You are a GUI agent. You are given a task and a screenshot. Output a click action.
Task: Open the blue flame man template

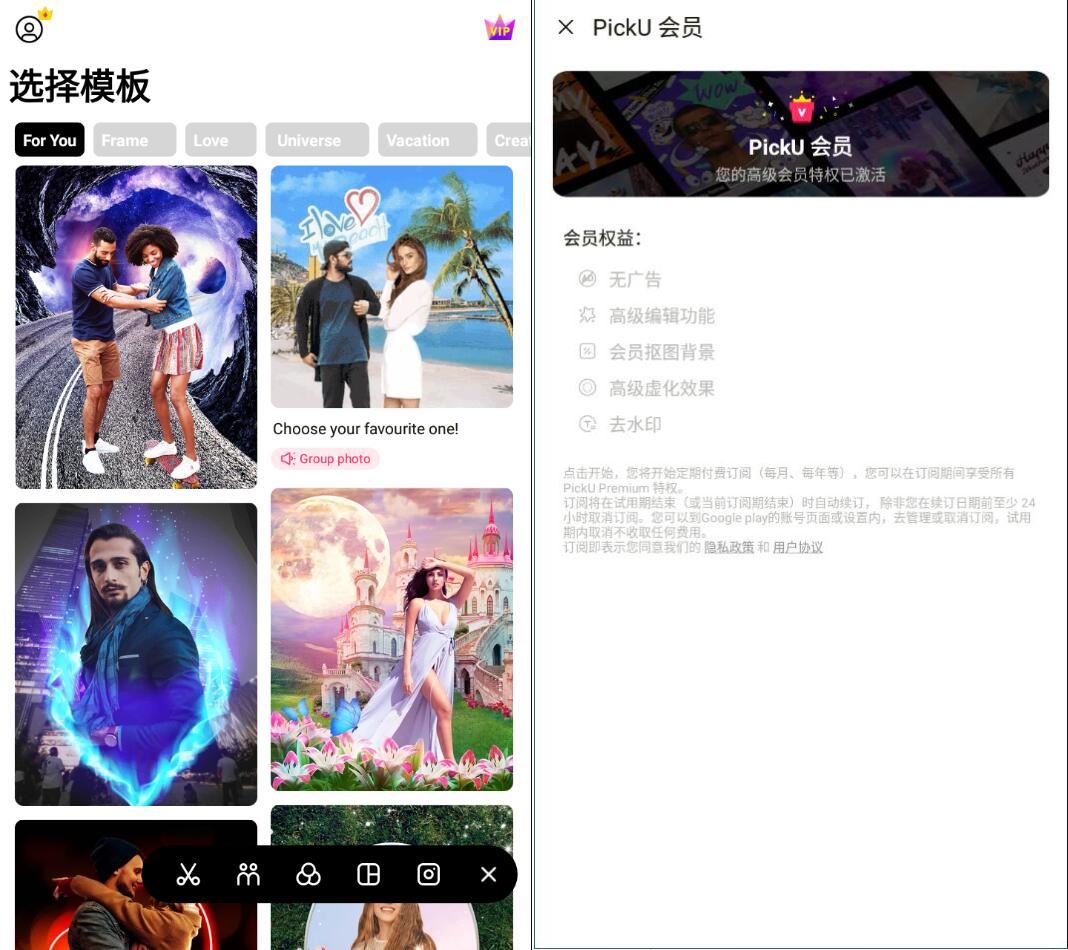136,654
